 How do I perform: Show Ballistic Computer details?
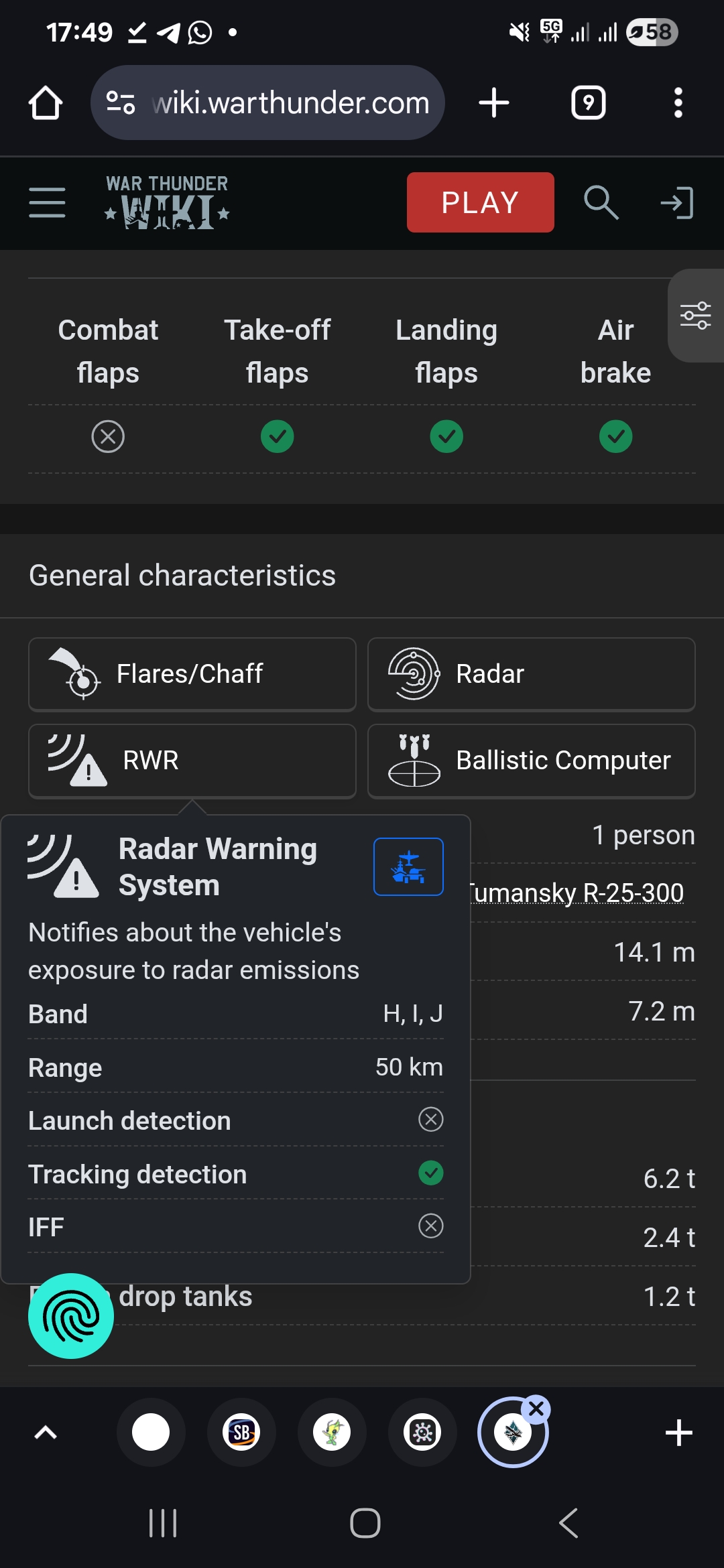click(x=531, y=761)
